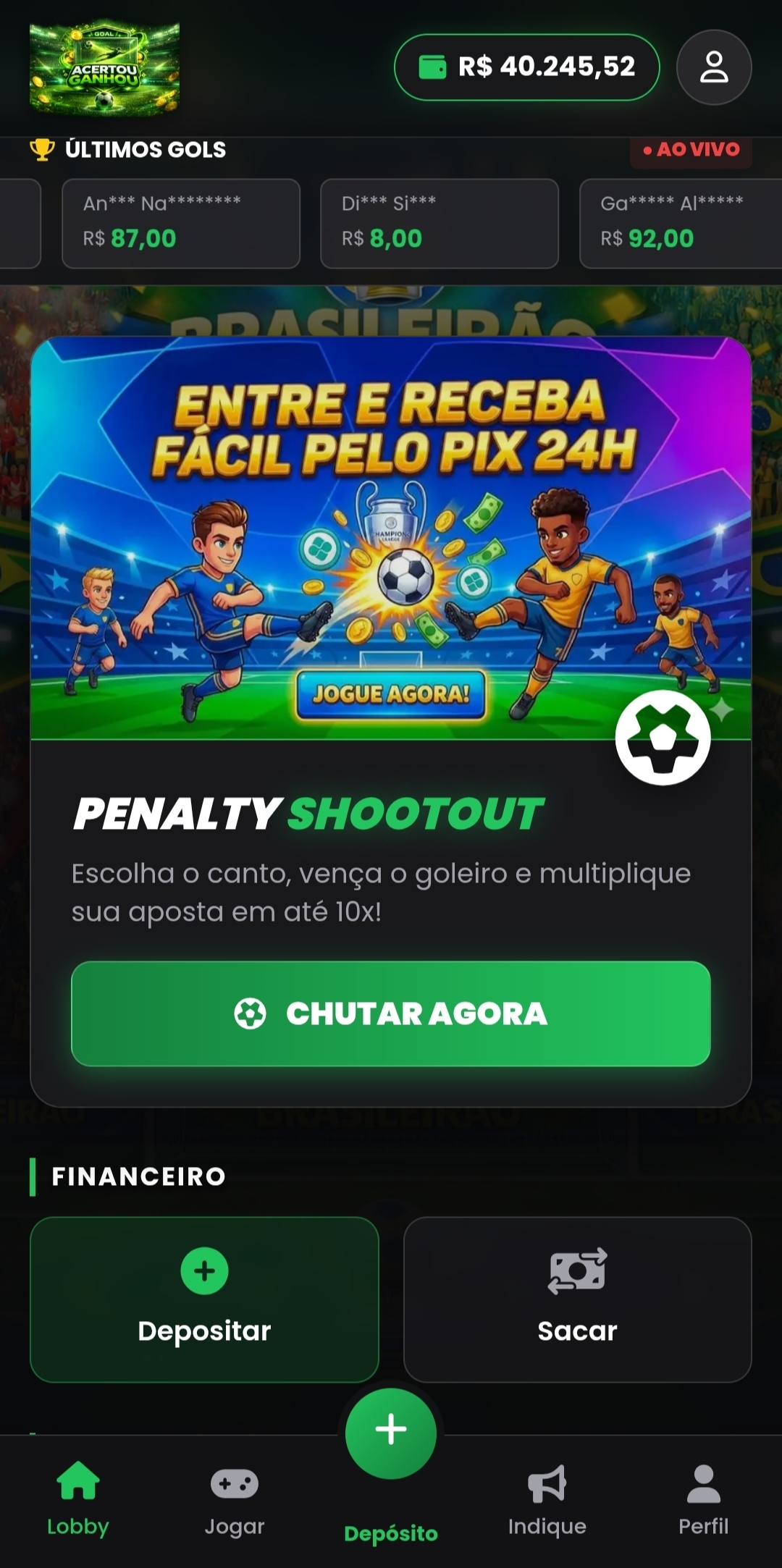Click the profile avatar at top right
The width and height of the screenshot is (782, 1568).
point(714,67)
